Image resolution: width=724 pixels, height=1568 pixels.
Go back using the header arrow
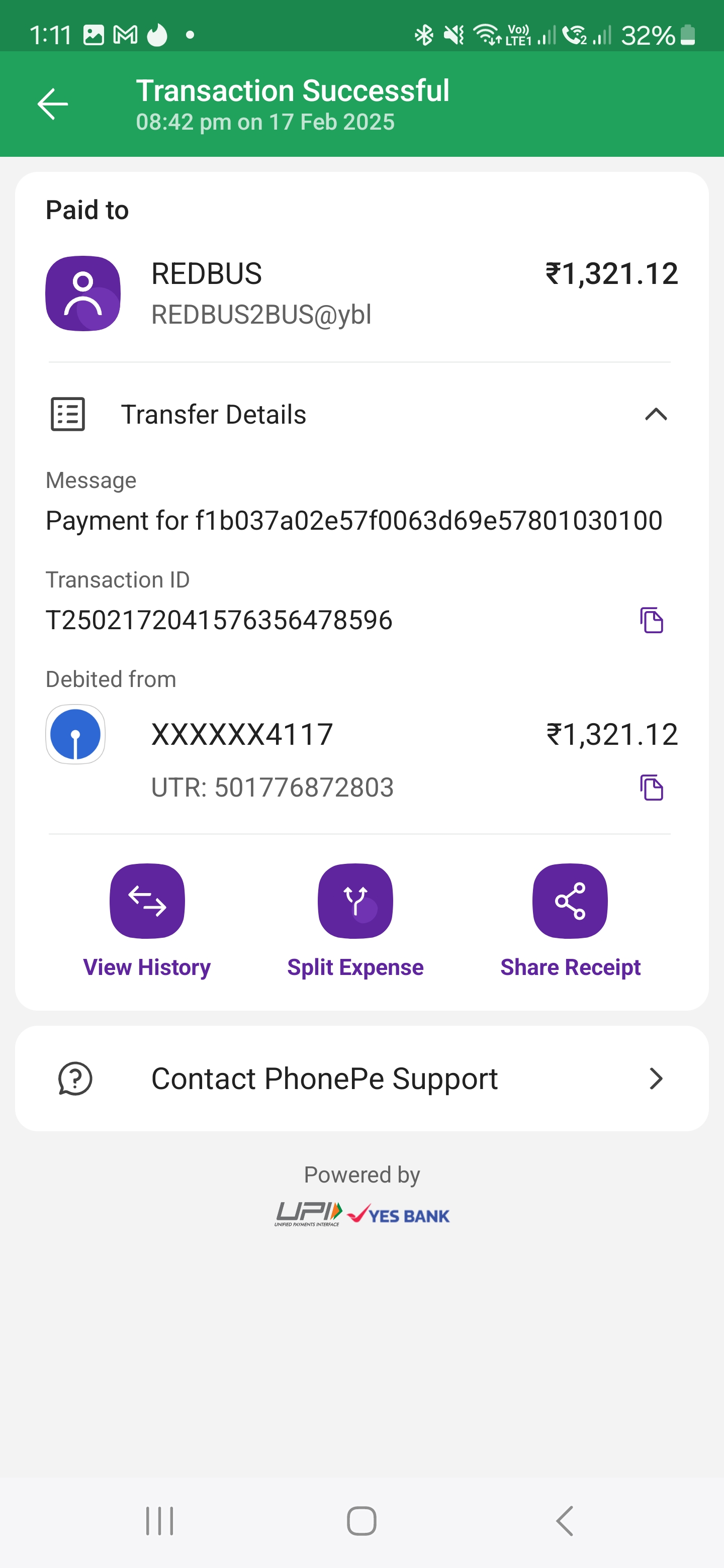(x=53, y=104)
